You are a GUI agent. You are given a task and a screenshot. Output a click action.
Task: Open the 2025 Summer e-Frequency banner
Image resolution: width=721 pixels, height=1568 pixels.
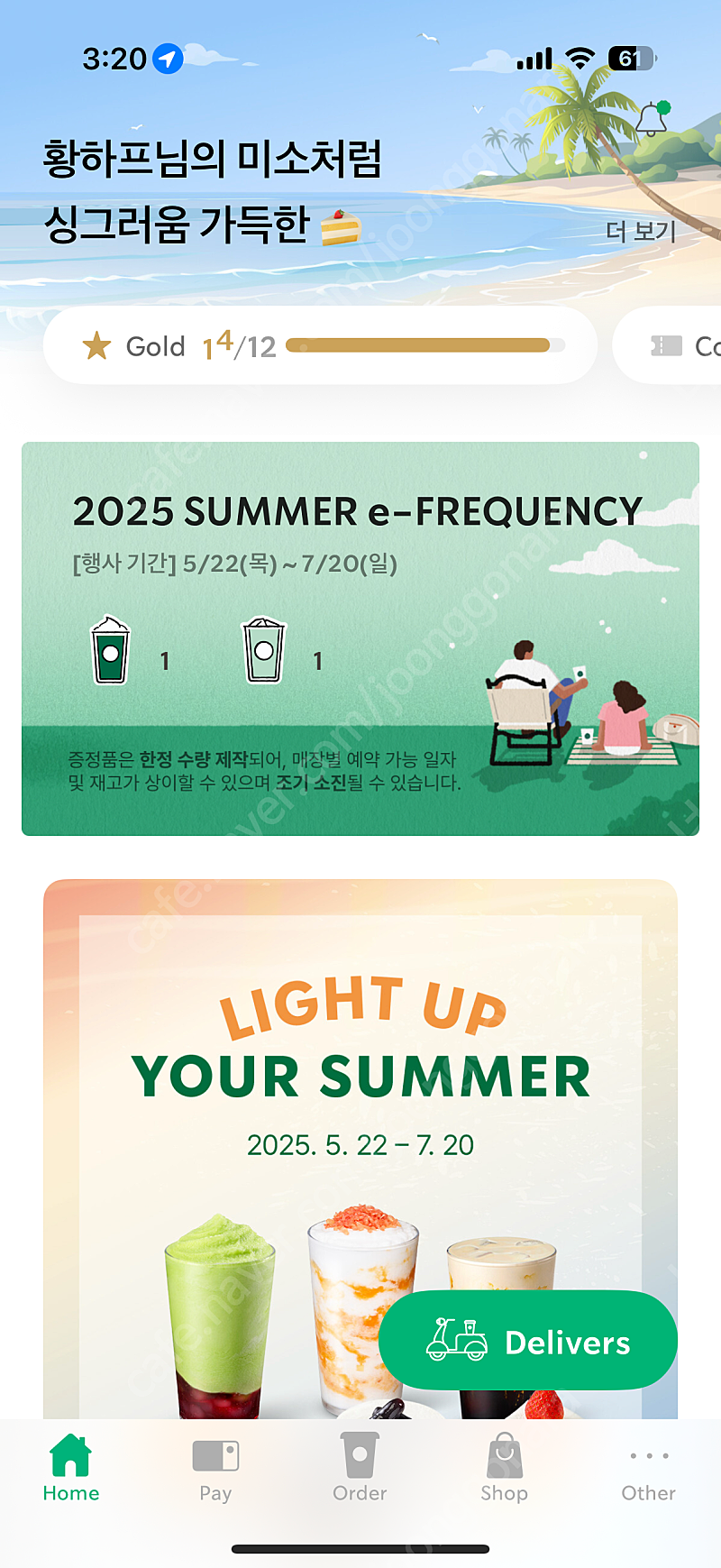click(x=360, y=638)
